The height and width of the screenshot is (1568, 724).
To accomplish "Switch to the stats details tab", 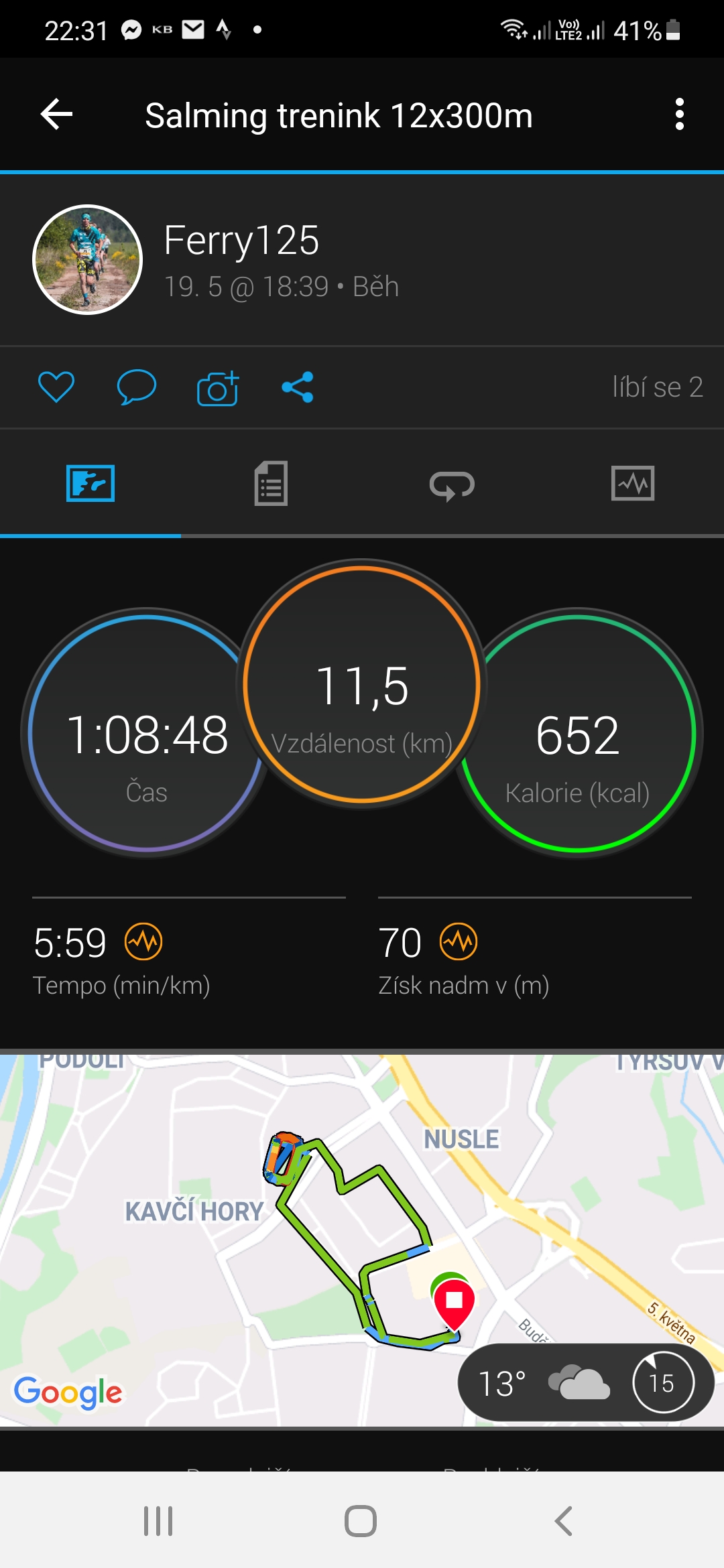I will [271, 483].
